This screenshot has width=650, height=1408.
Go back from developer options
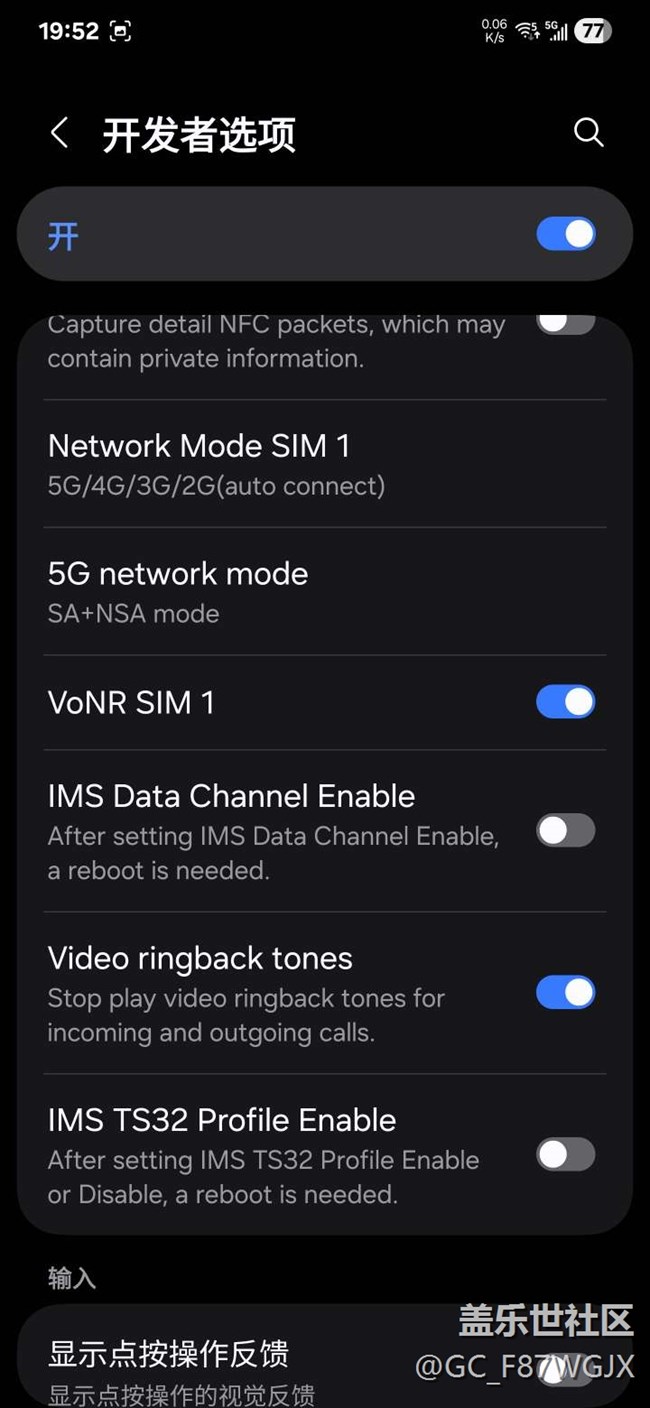(x=60, y=133)
